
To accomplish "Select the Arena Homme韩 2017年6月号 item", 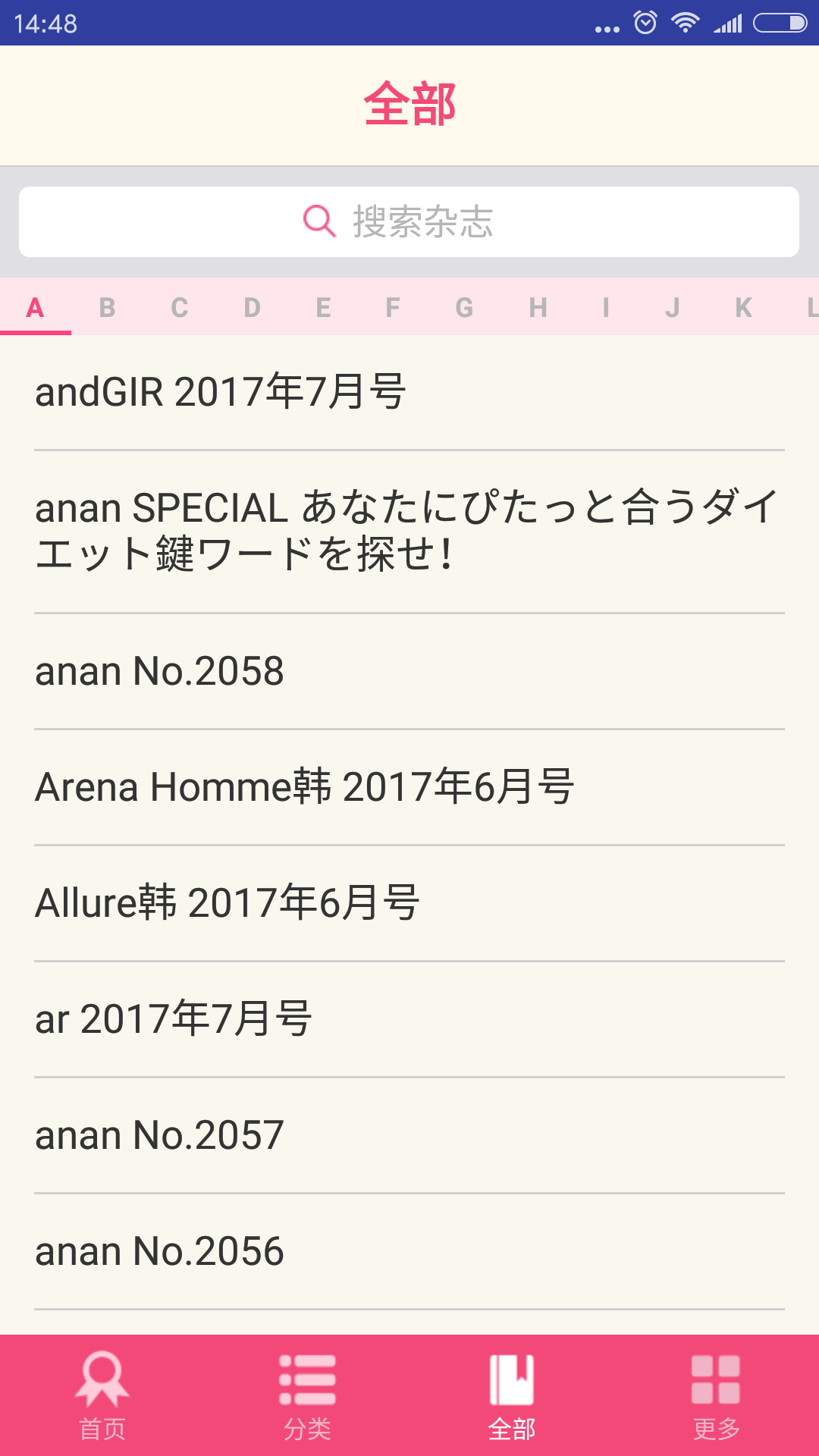I will point(306,786).
